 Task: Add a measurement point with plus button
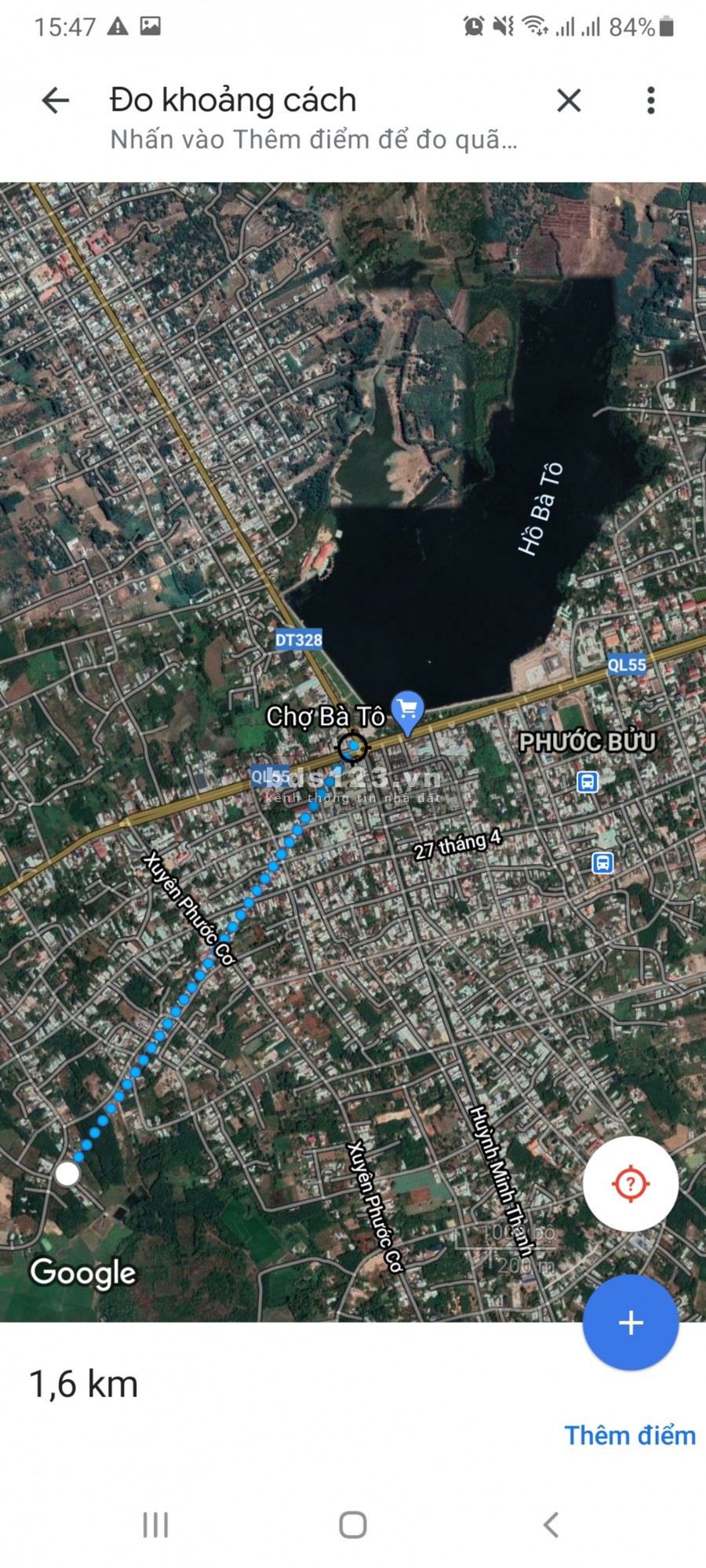[x=631, y=1323]
